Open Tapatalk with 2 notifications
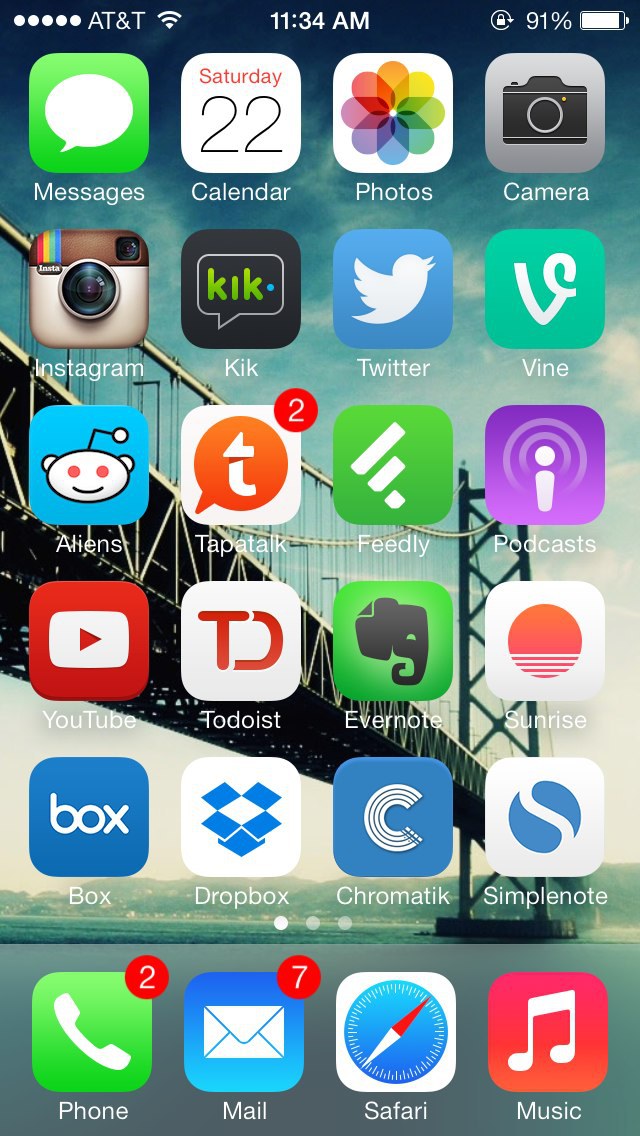The image size is (640, 1136). pyautogui.click(x=241, y=465)
